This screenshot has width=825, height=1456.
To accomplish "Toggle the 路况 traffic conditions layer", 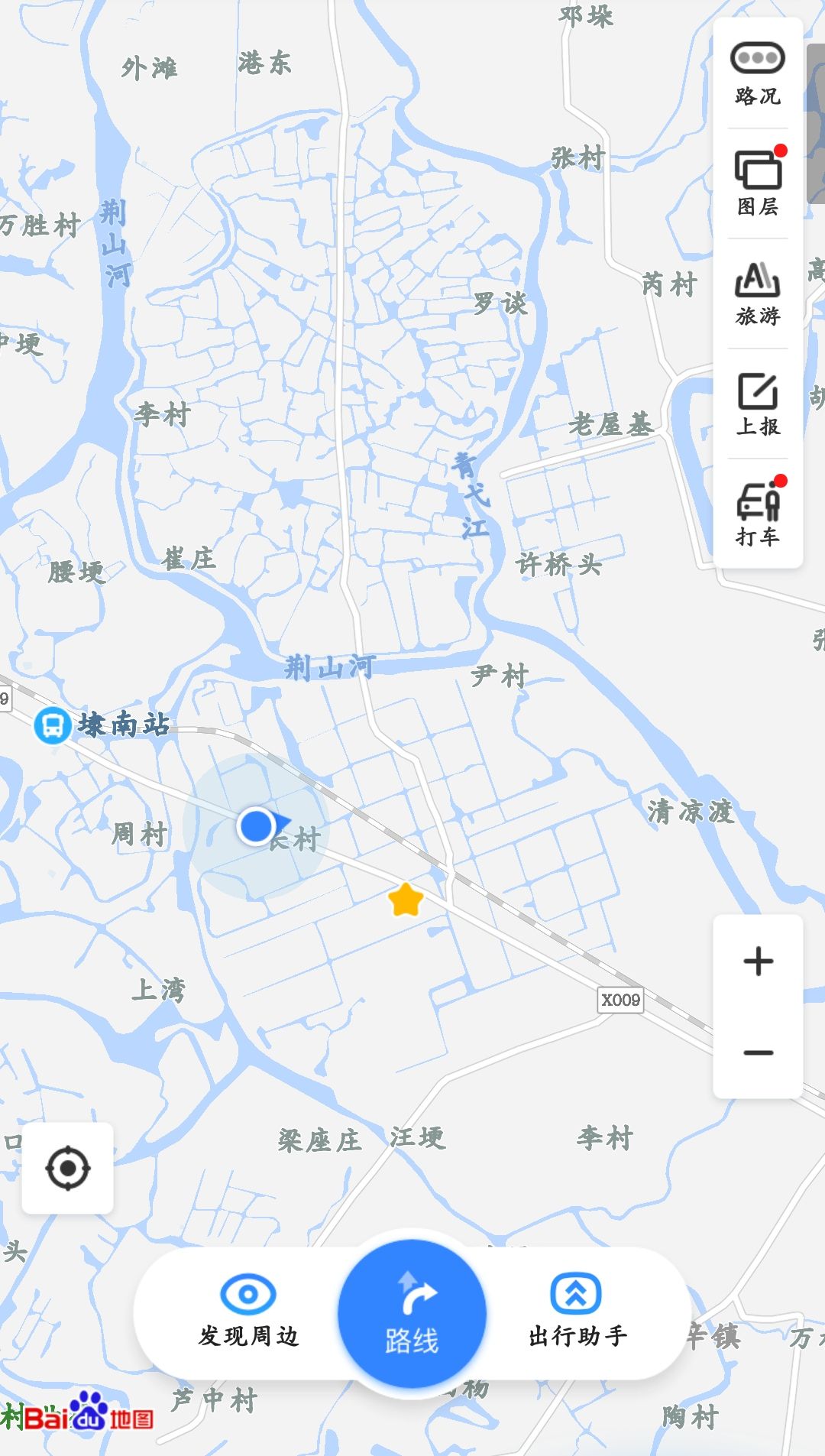I will click(758, 73).
